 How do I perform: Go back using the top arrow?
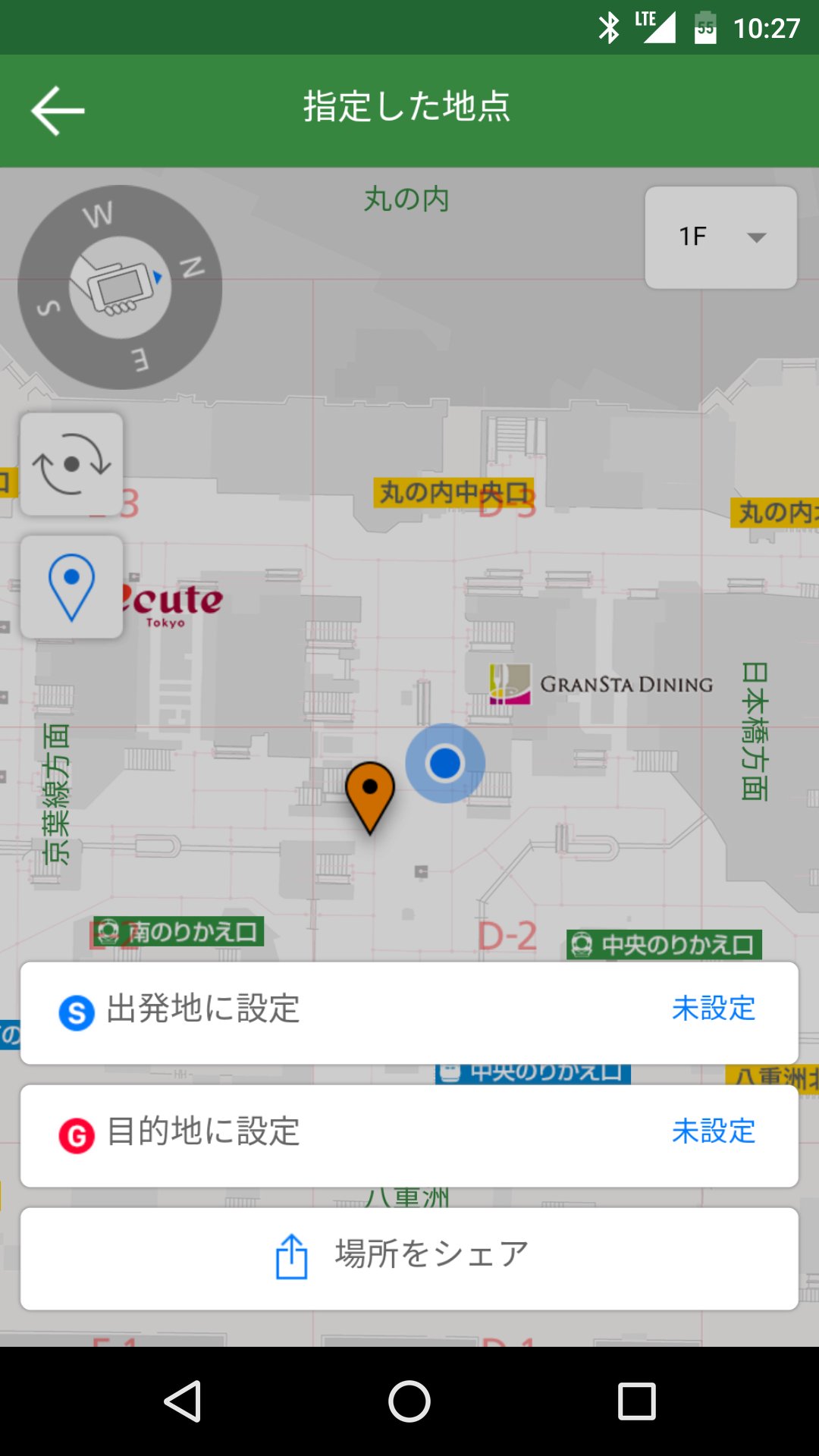tap(58, 111)
